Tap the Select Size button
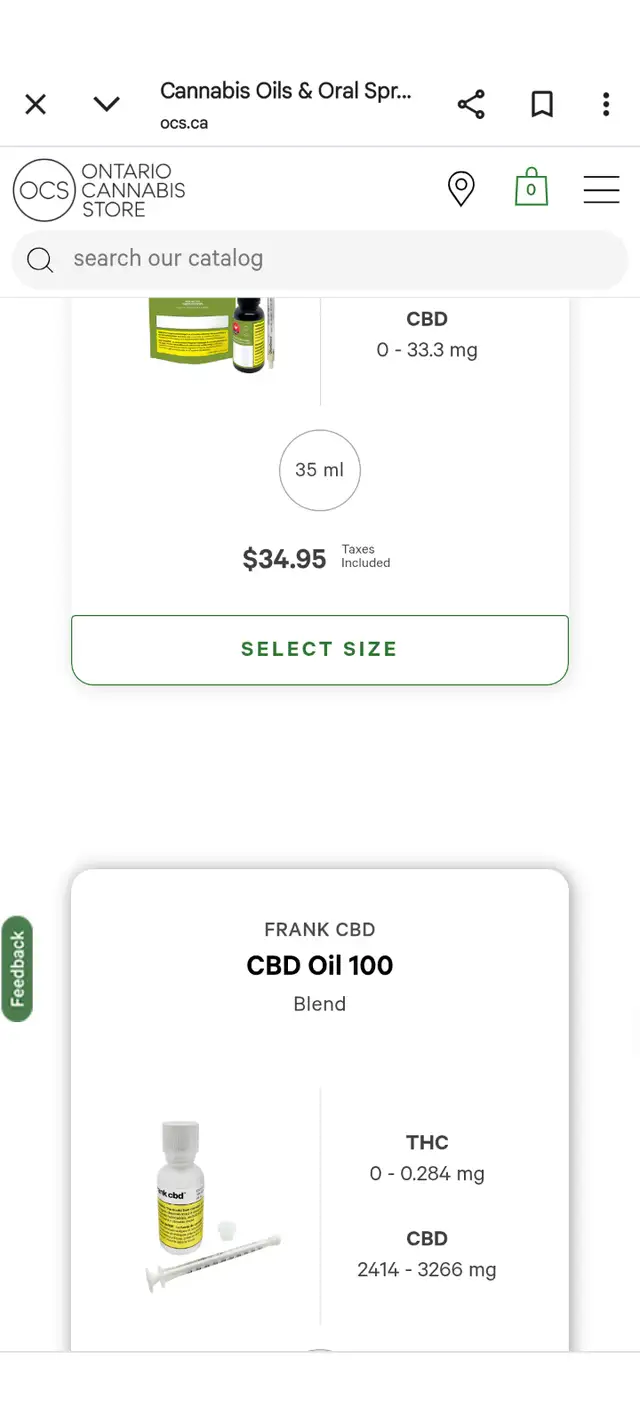 click(320, 650)
